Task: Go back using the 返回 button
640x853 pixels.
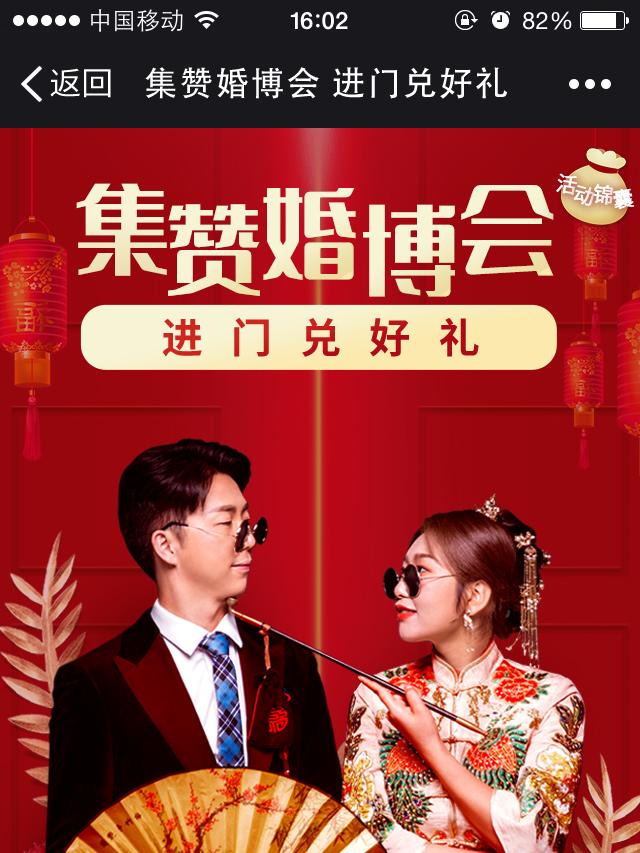Action: [x=66, y=84]
